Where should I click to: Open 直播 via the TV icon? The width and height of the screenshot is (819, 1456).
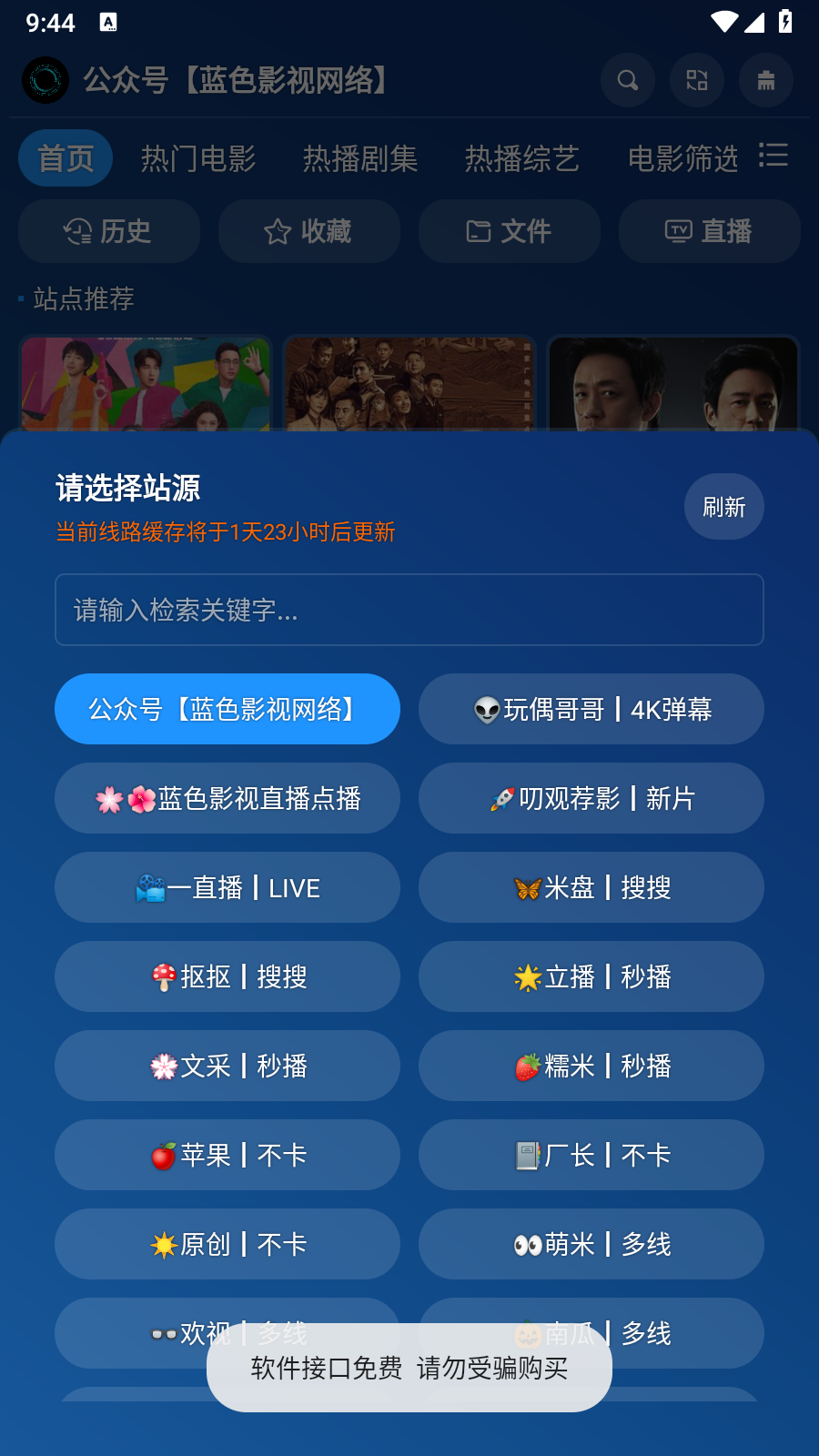(x=709, y=231)
